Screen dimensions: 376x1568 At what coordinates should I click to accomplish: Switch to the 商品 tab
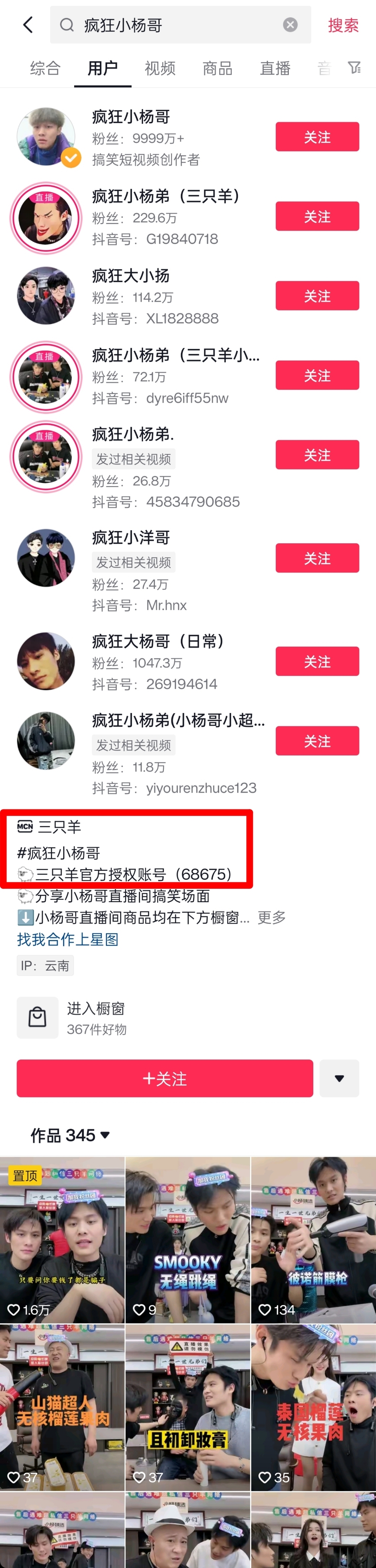point(217,68)
